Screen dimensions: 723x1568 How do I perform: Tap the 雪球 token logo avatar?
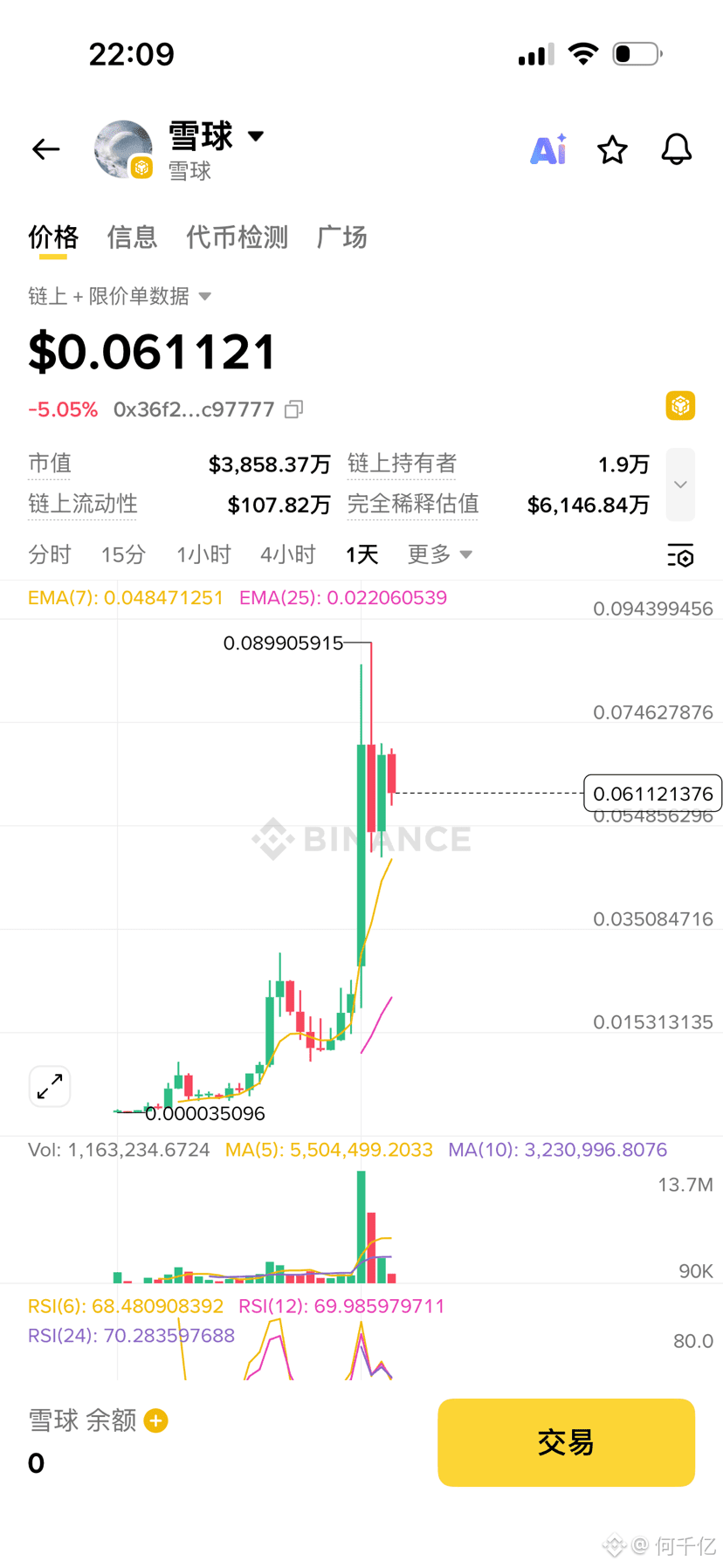[x=122, y=148]
